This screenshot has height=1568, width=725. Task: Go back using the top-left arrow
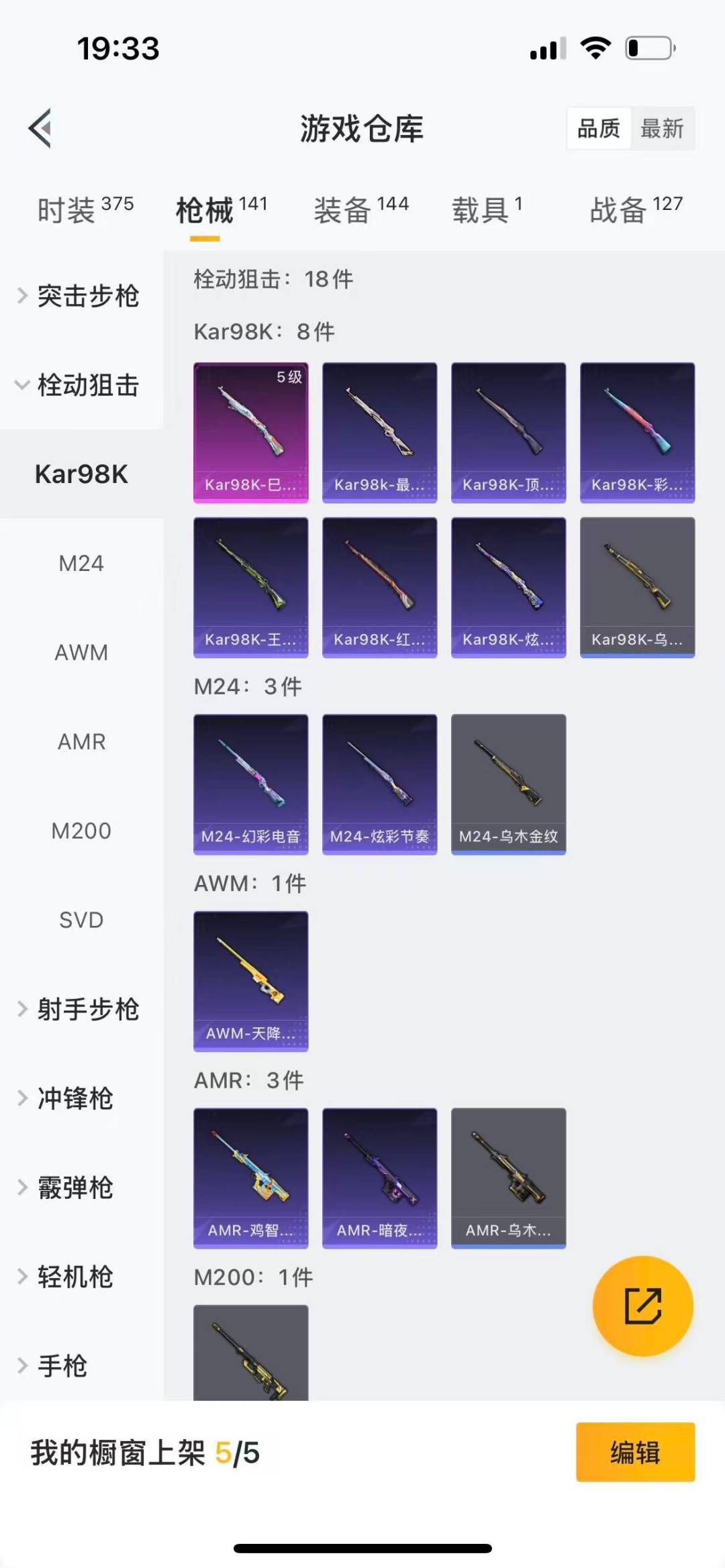(40, 128)
